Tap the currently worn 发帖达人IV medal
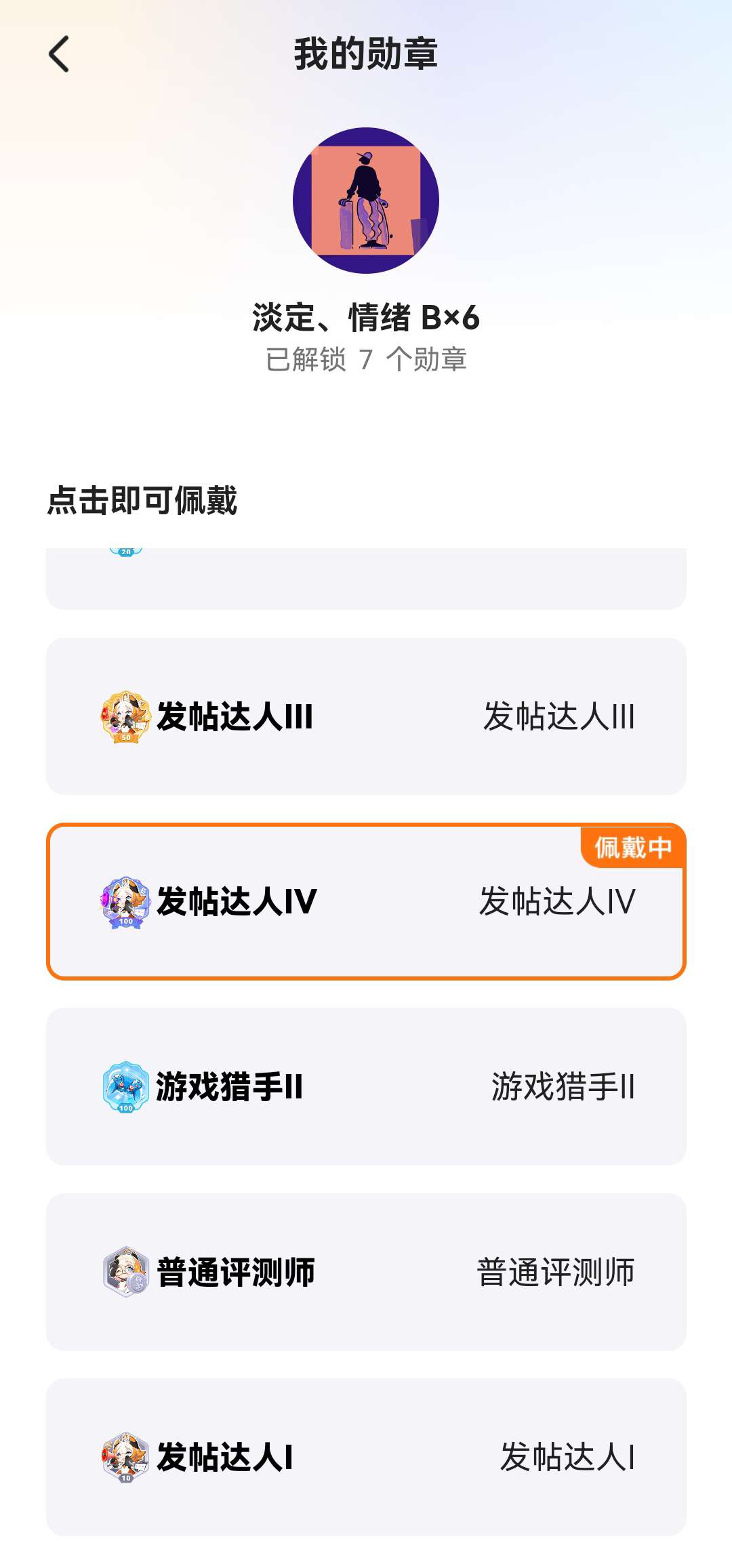The width and height of the screenshot is (732, 1568). [366, 901]
